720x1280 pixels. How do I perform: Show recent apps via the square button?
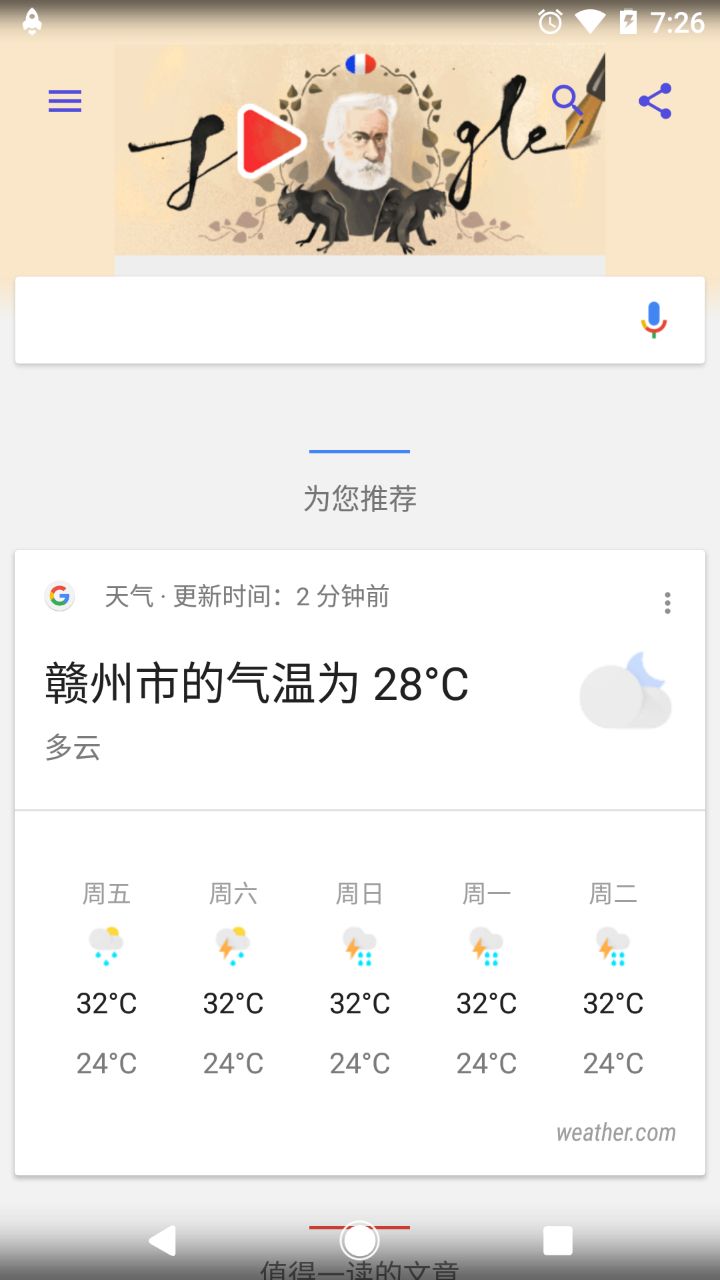point(558,1241)
